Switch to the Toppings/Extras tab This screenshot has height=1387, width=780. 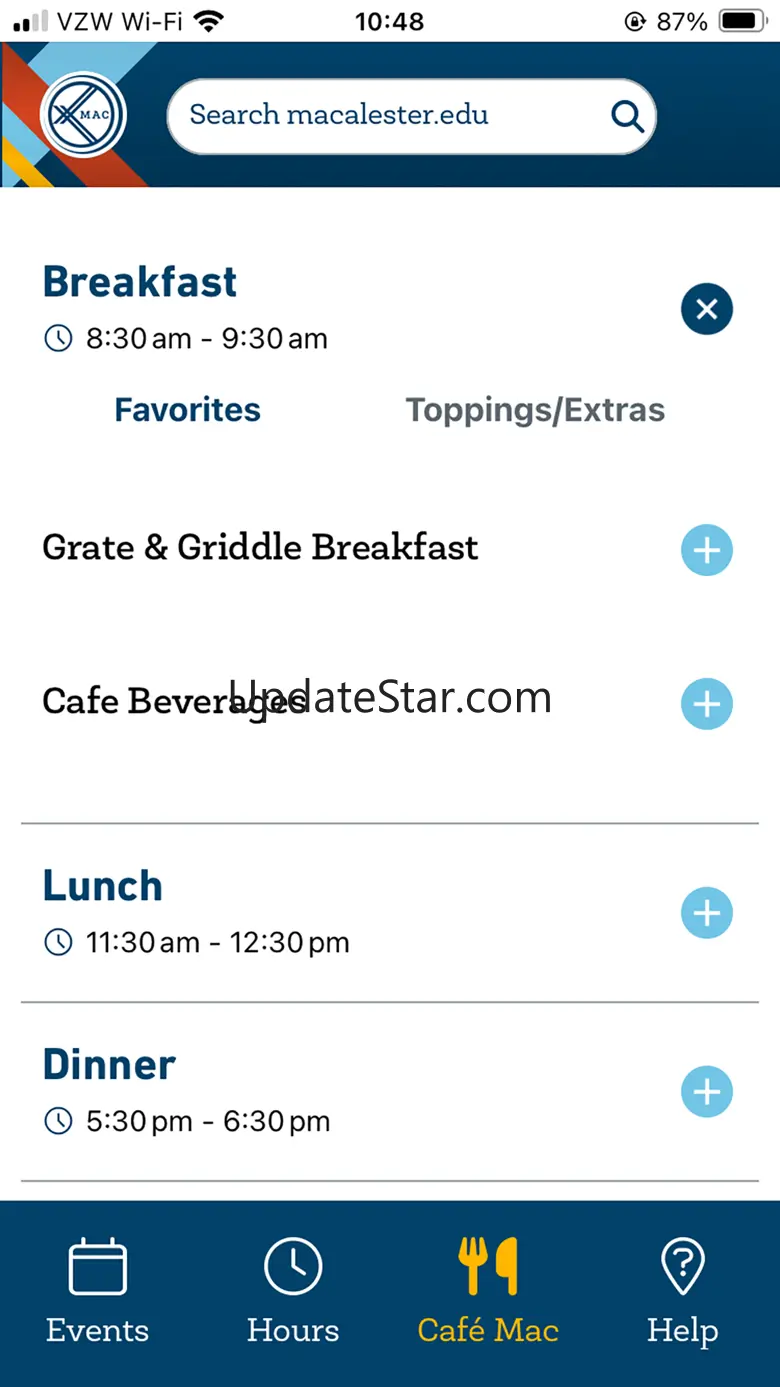(535, 410)
